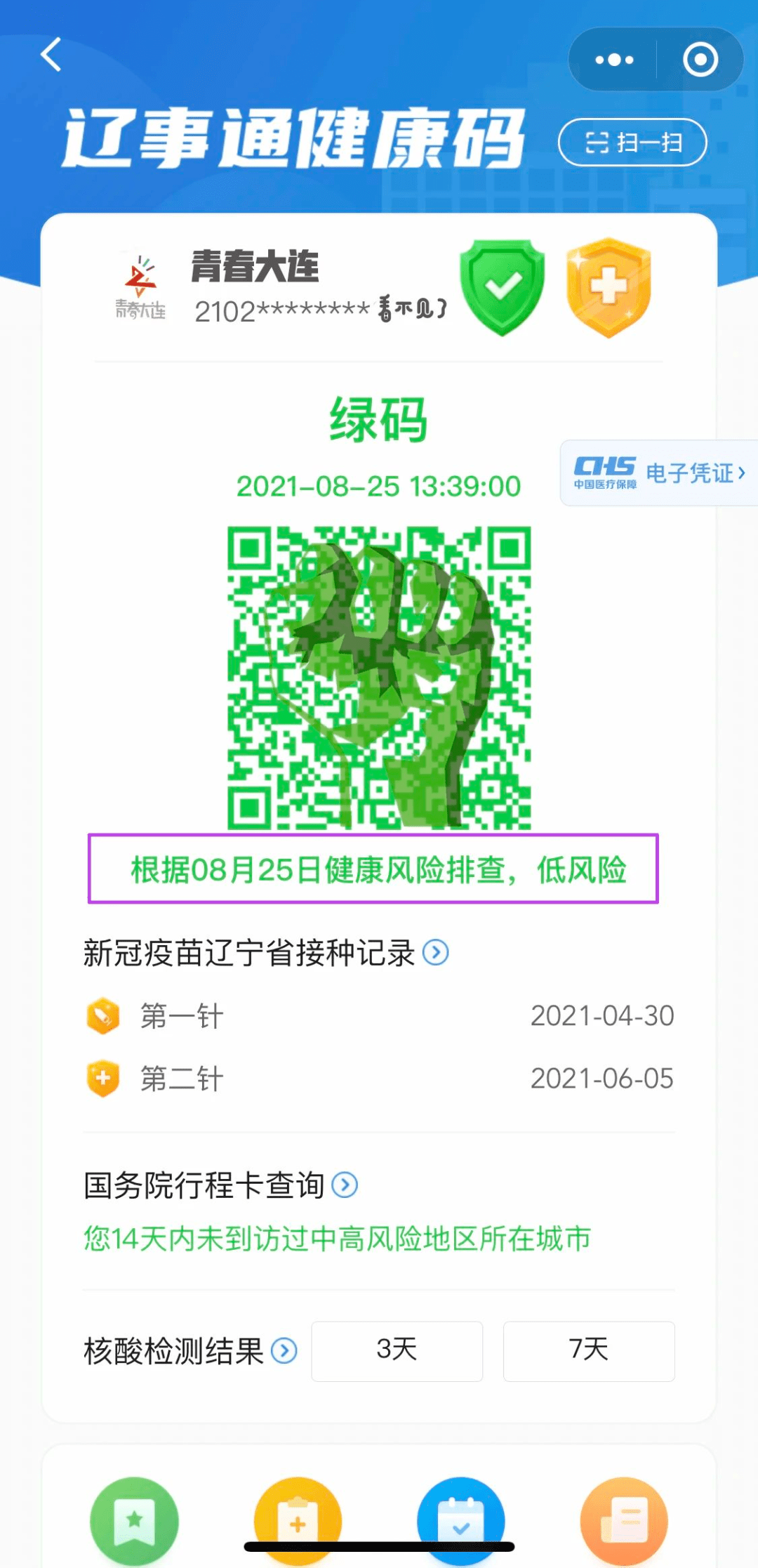Close the mini program via circle icon

tap(700, 60)
